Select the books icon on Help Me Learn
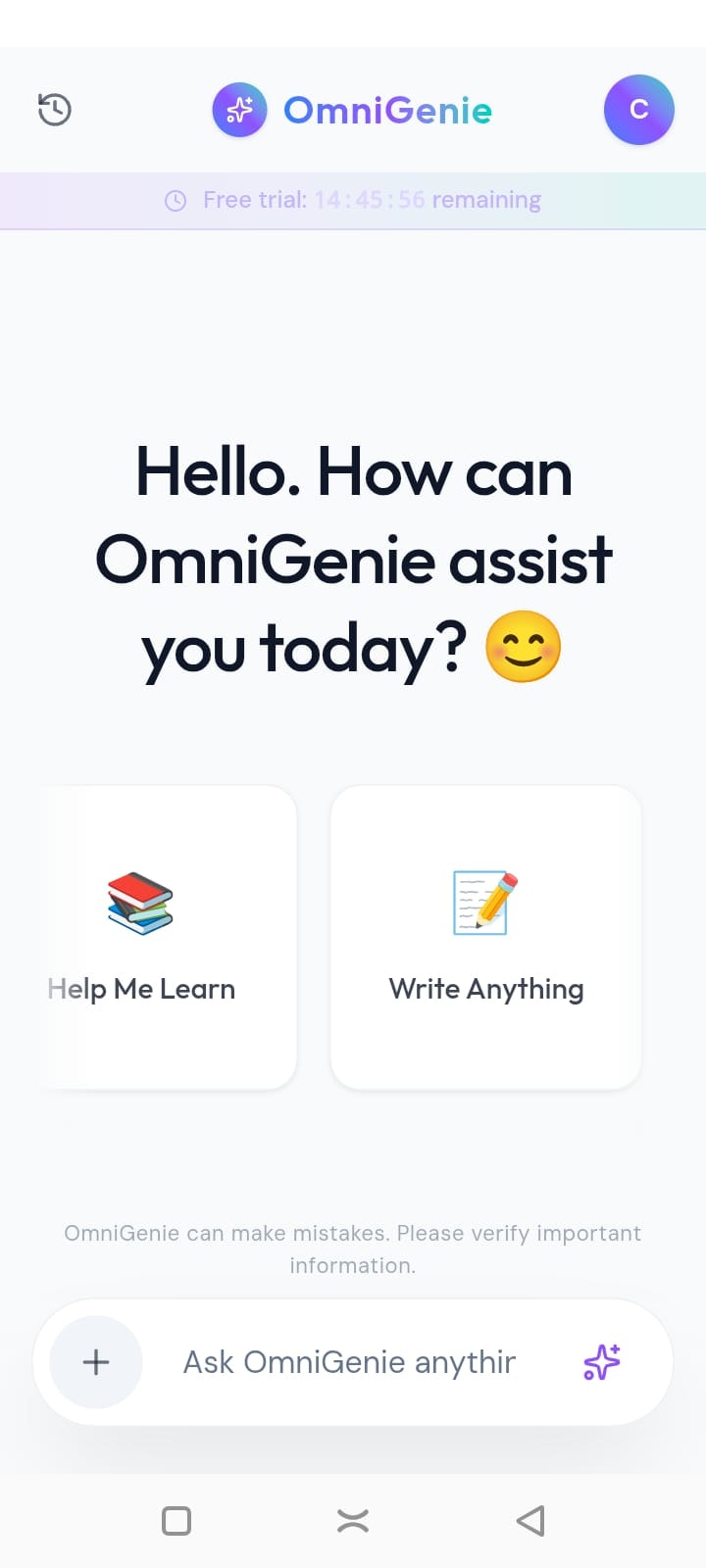 tap(140, 902)
